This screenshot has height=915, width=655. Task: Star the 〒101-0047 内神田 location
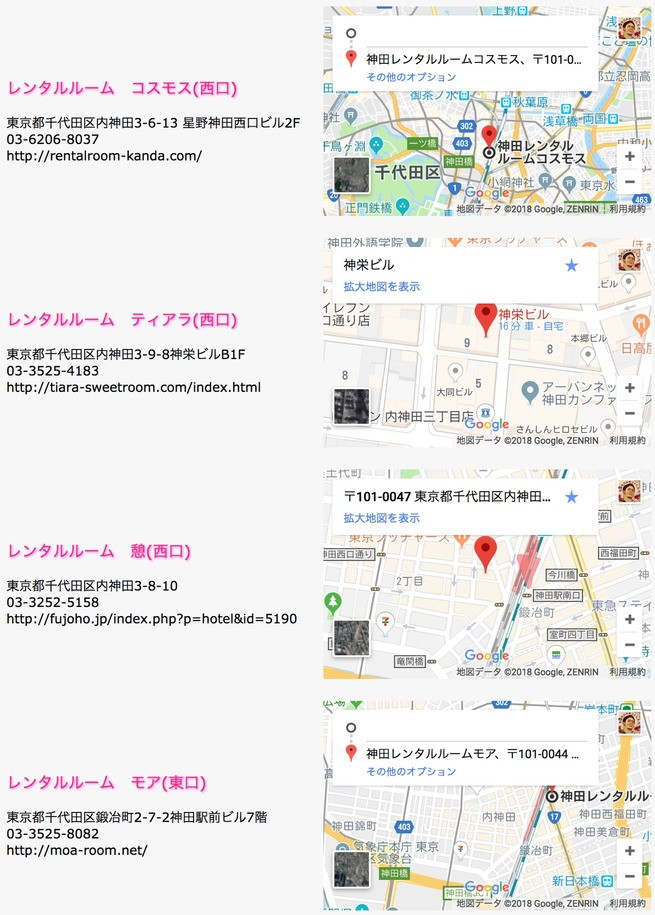coord(571,497)
